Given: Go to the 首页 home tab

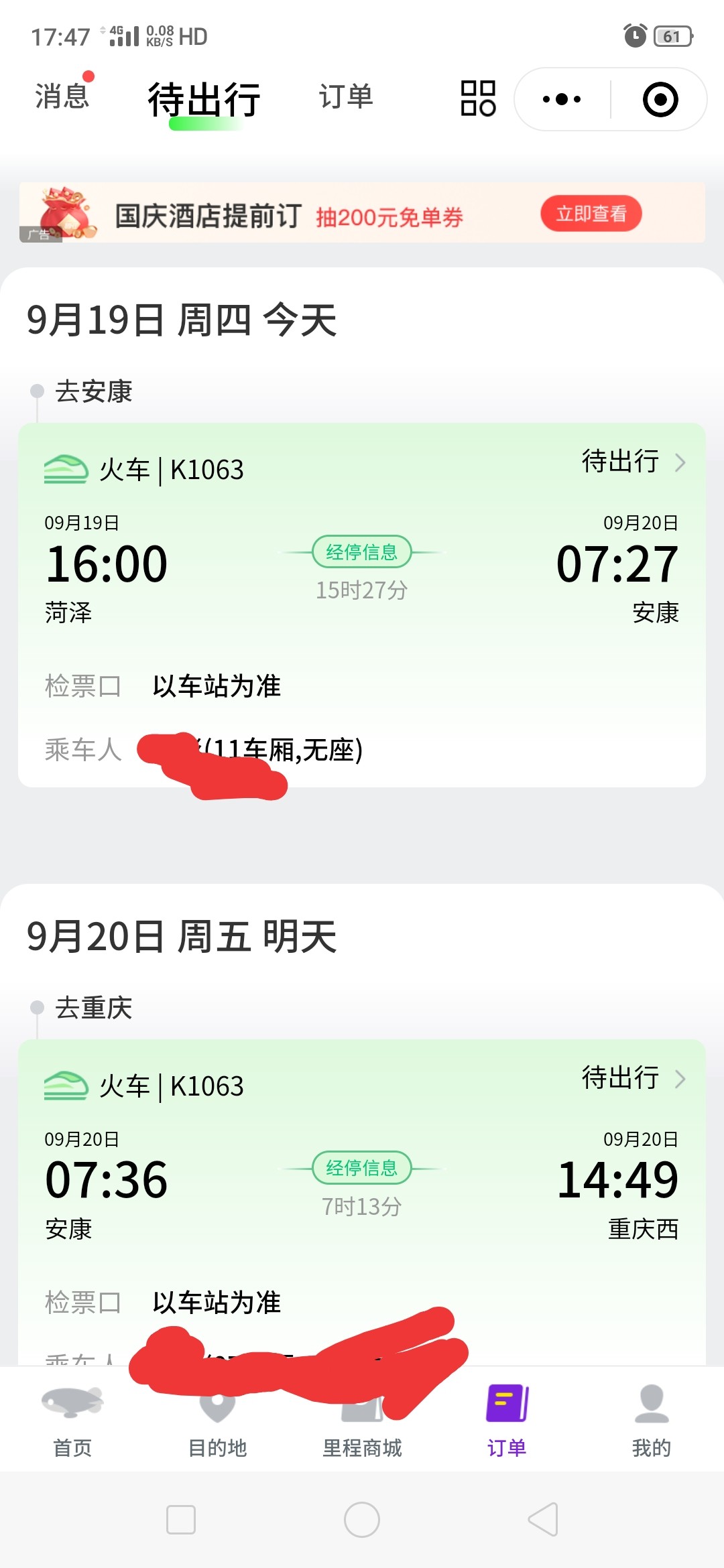Looking at the screenshot, I should [72, 1421].
